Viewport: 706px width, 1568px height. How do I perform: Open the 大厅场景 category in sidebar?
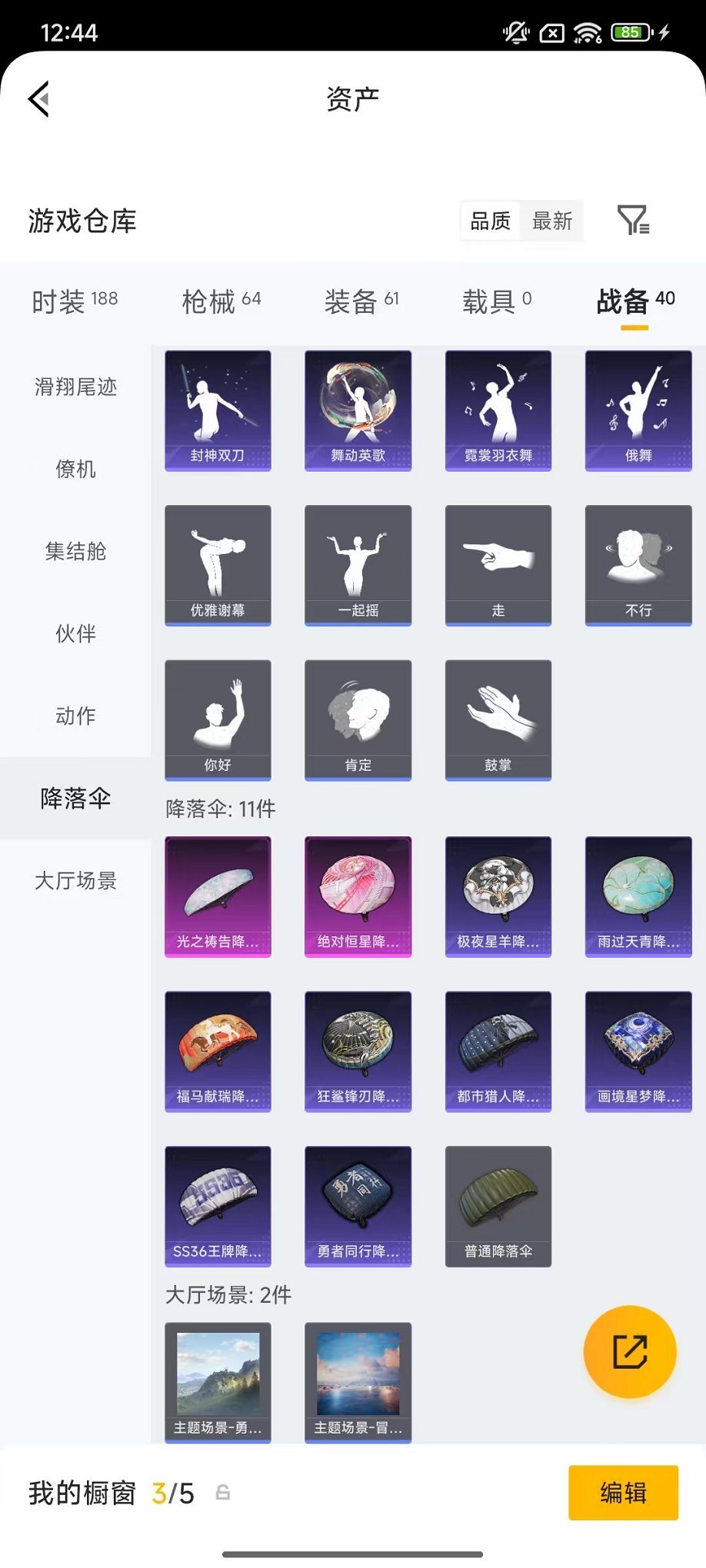74,881
